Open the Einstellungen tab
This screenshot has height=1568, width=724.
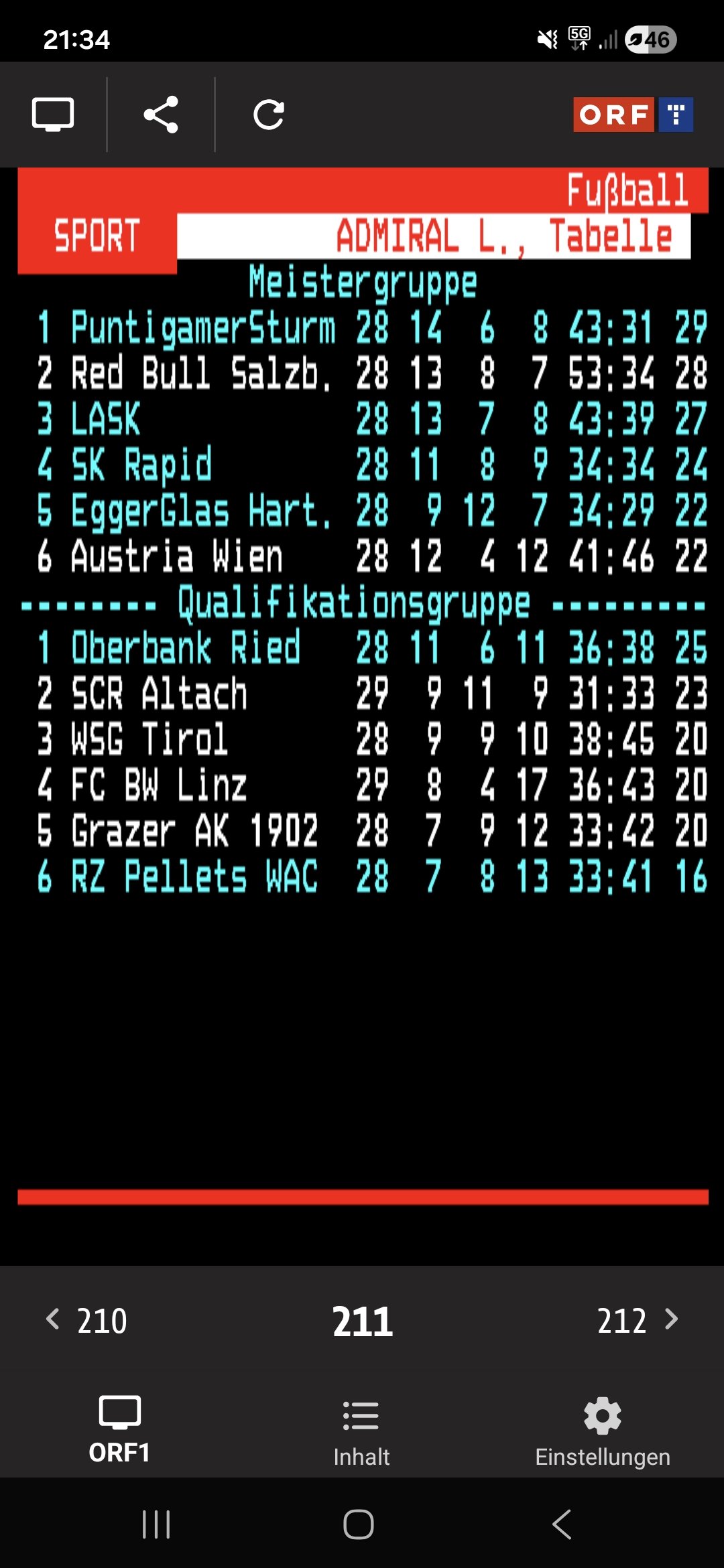point(603,1433)
